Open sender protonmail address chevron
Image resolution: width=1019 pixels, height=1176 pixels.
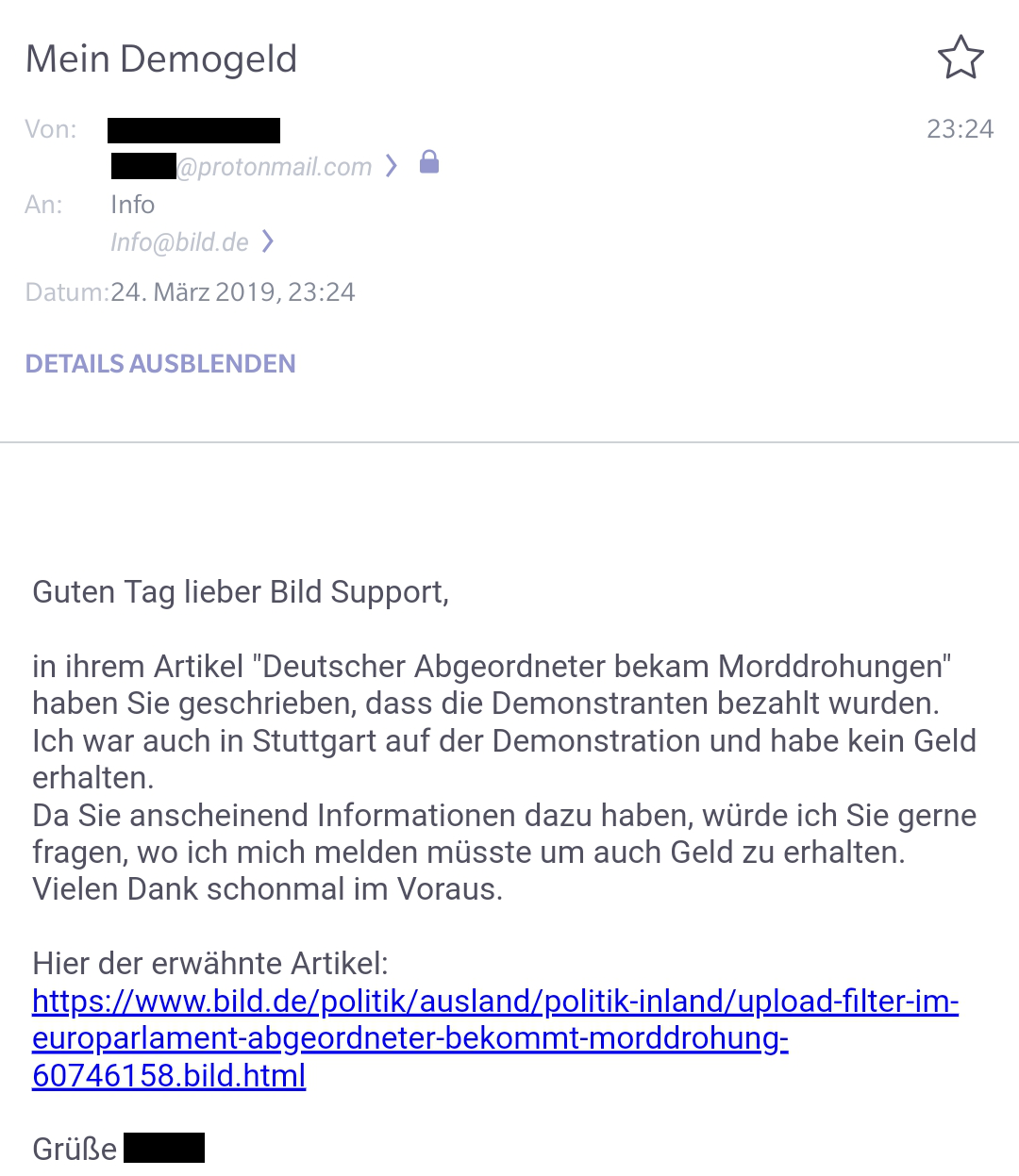392,166
